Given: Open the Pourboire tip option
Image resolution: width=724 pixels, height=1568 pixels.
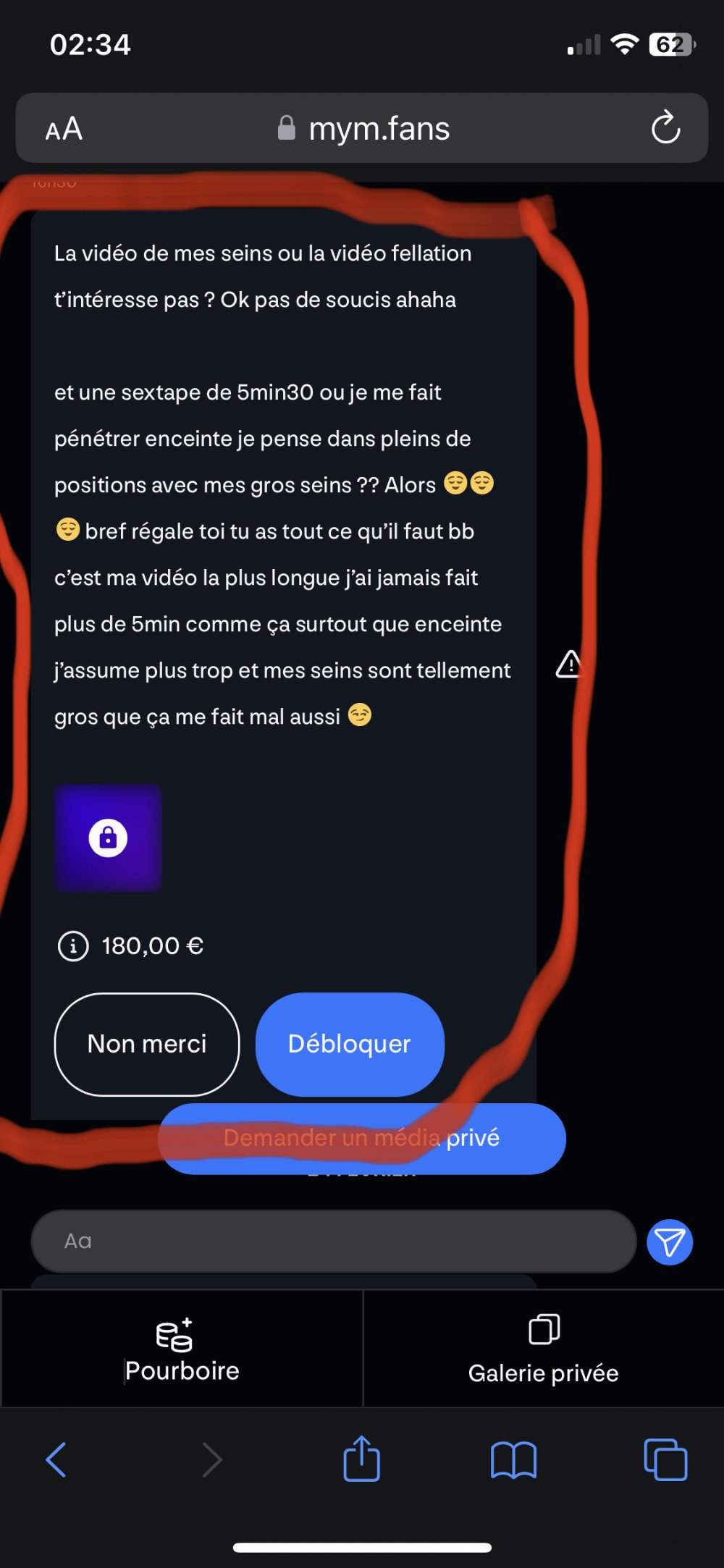Looking at the screenshot, I should (x=182, y=1349).
